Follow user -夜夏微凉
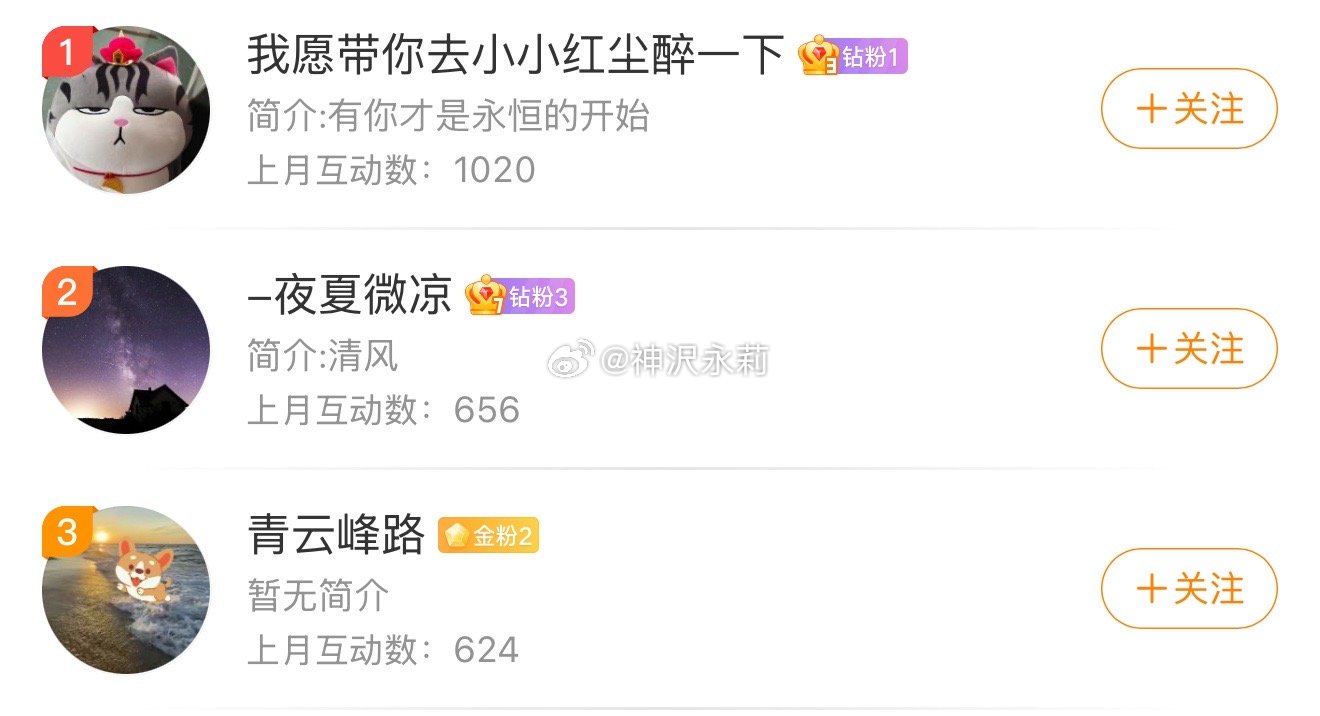This screenshot has width=1320, height=716. click(x=1189, y=349)
